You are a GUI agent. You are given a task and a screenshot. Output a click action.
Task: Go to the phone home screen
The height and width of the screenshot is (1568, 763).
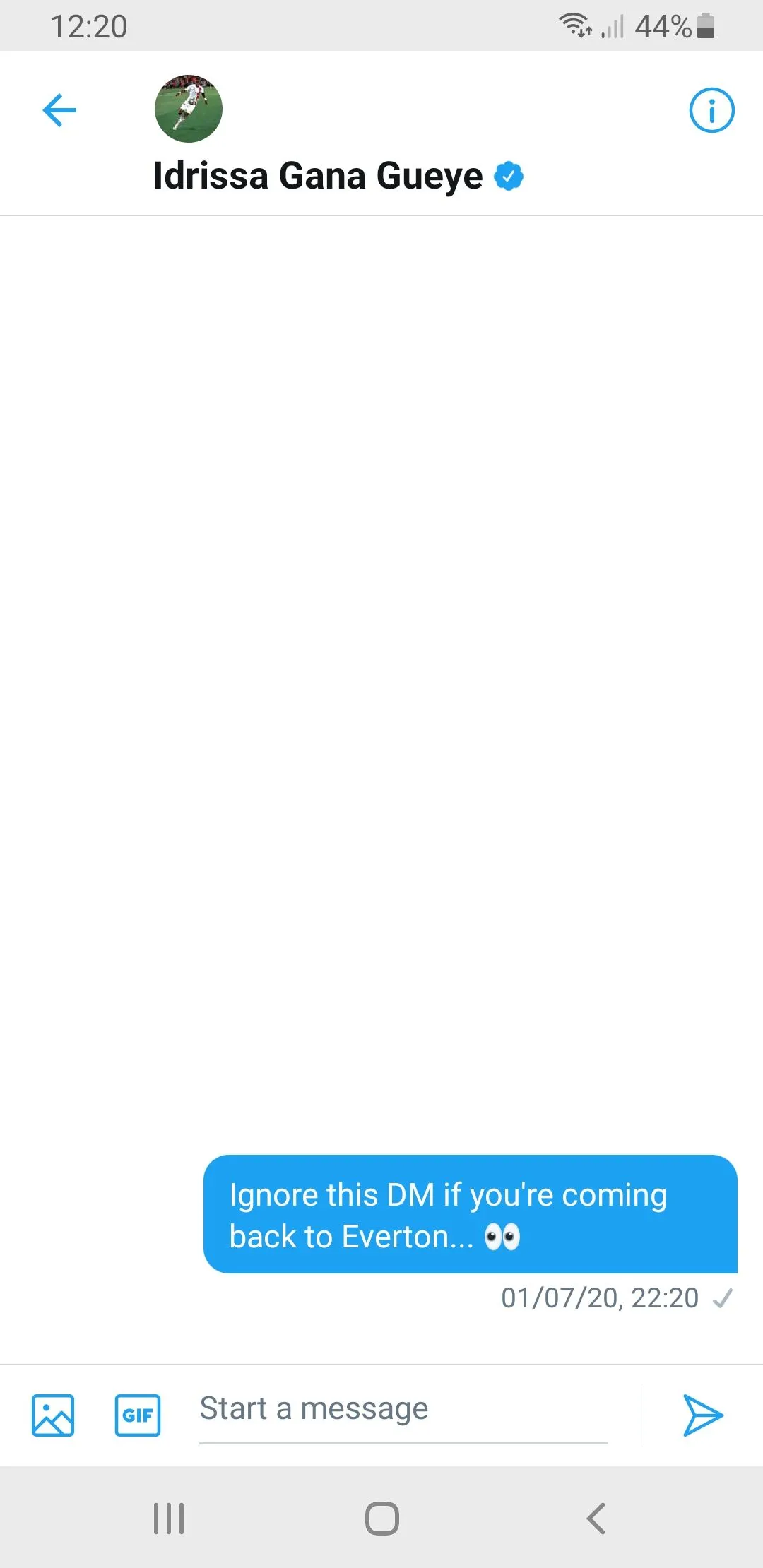(382, 1518)
